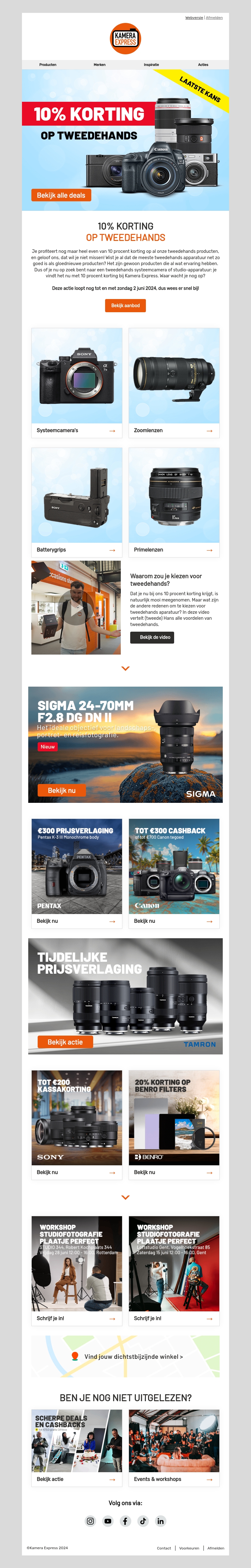The image size is (251, 1568).
Task: Open the Inspiratie menu item
Action: (151, 64)
